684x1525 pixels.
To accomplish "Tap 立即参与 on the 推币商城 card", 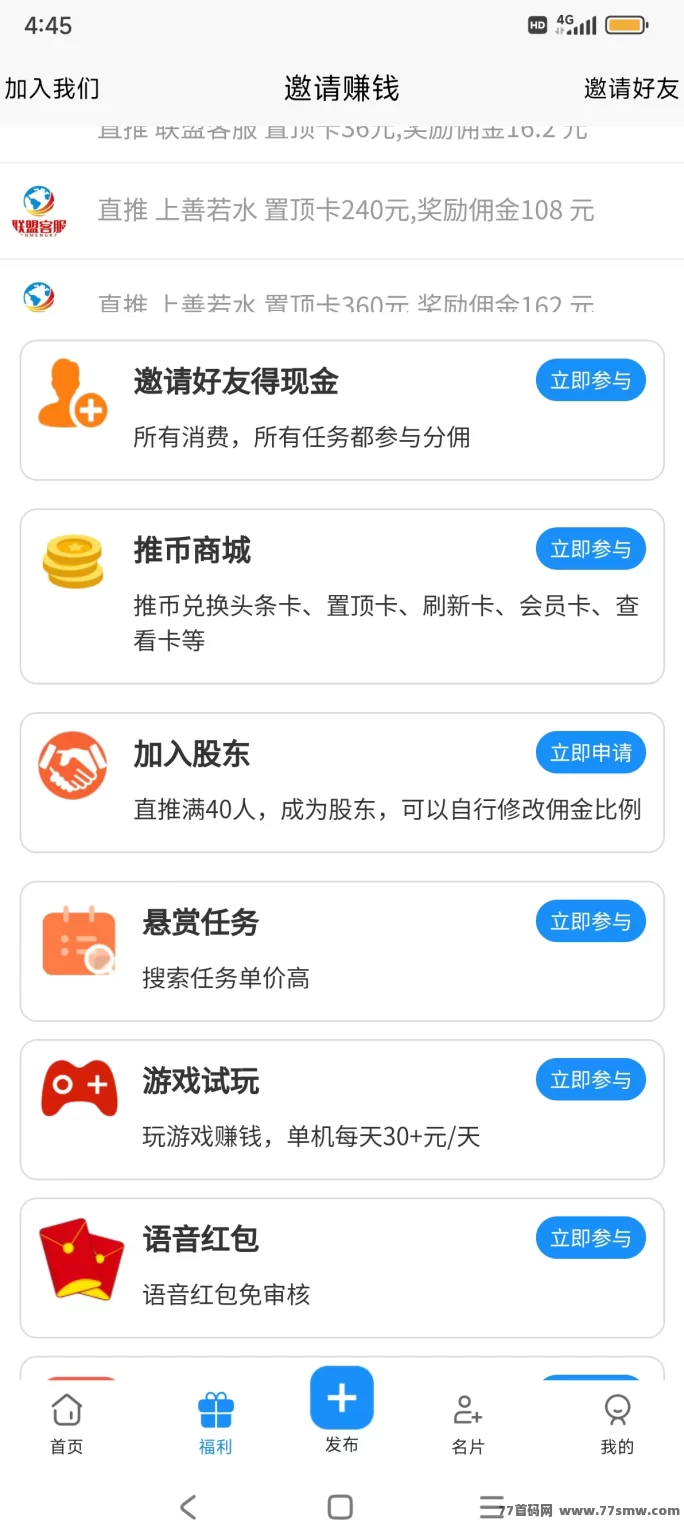I will pos(591,549).
